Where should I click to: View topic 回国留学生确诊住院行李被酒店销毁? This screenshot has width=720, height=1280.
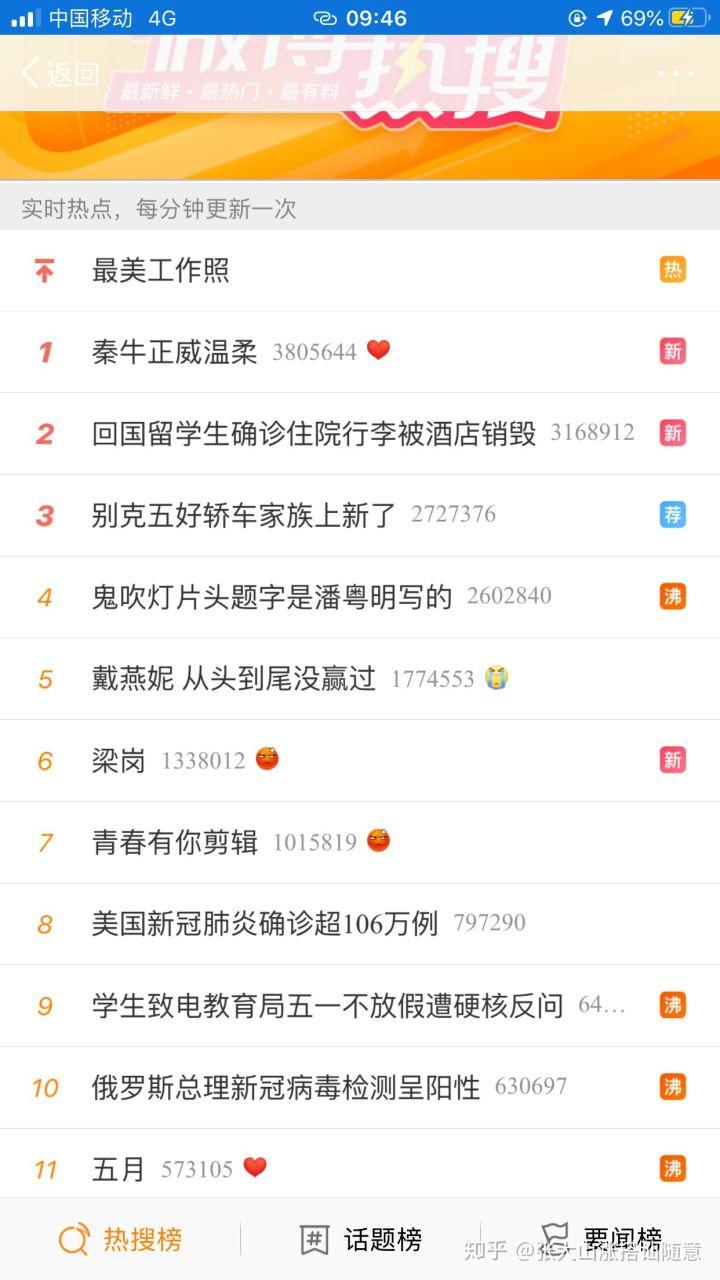(x=314, y=434)
